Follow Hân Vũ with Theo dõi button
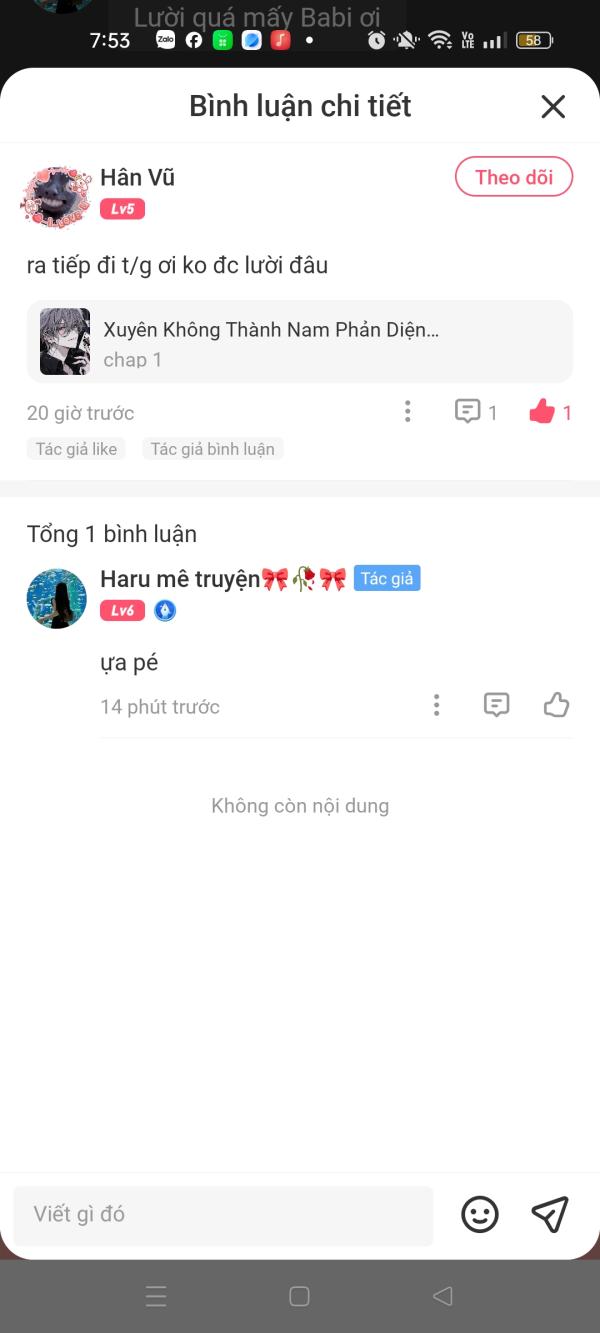Viewport: 600px width, 1333px height. point(513,177)
